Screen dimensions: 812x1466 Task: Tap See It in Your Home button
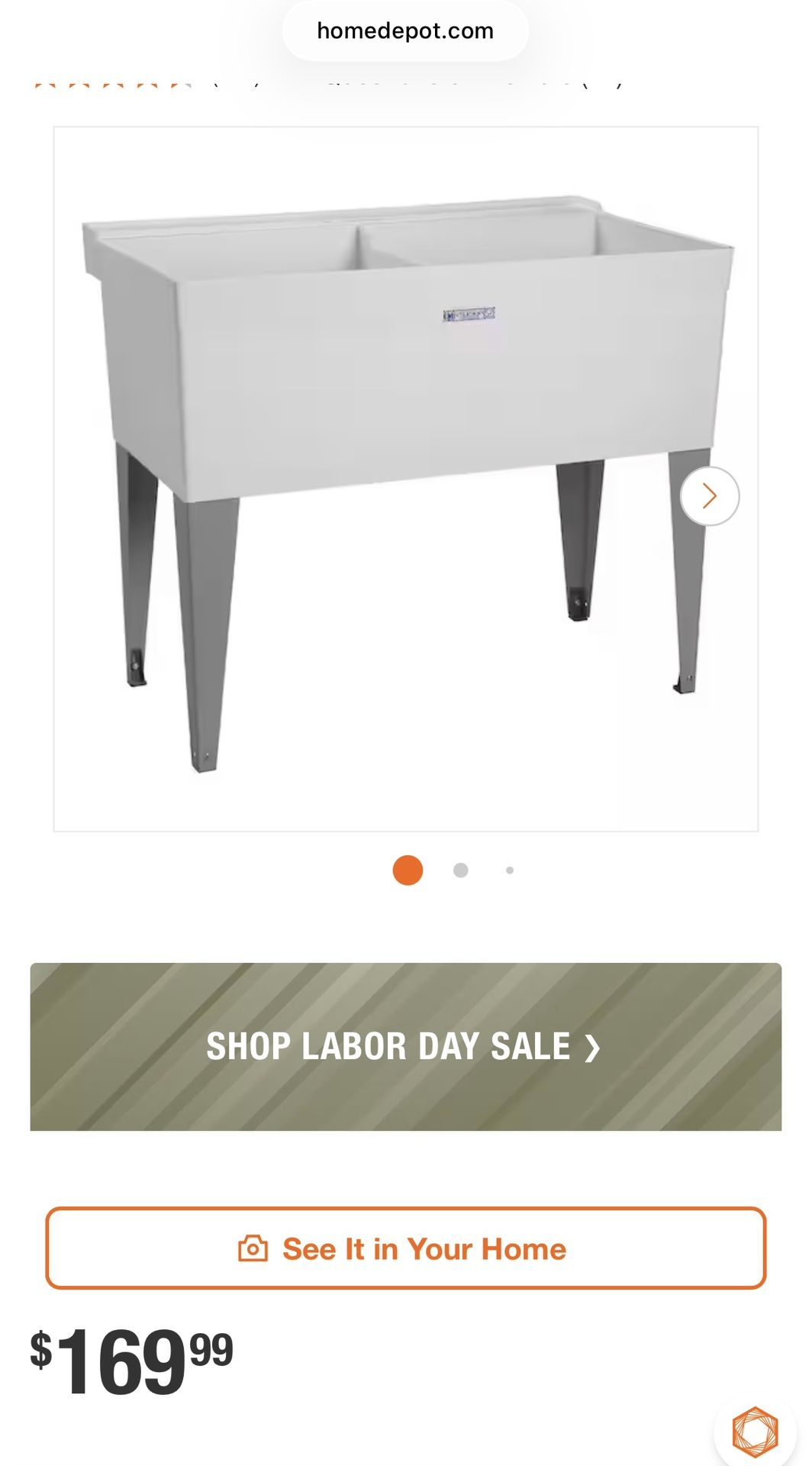click(x=406, y=1248)
